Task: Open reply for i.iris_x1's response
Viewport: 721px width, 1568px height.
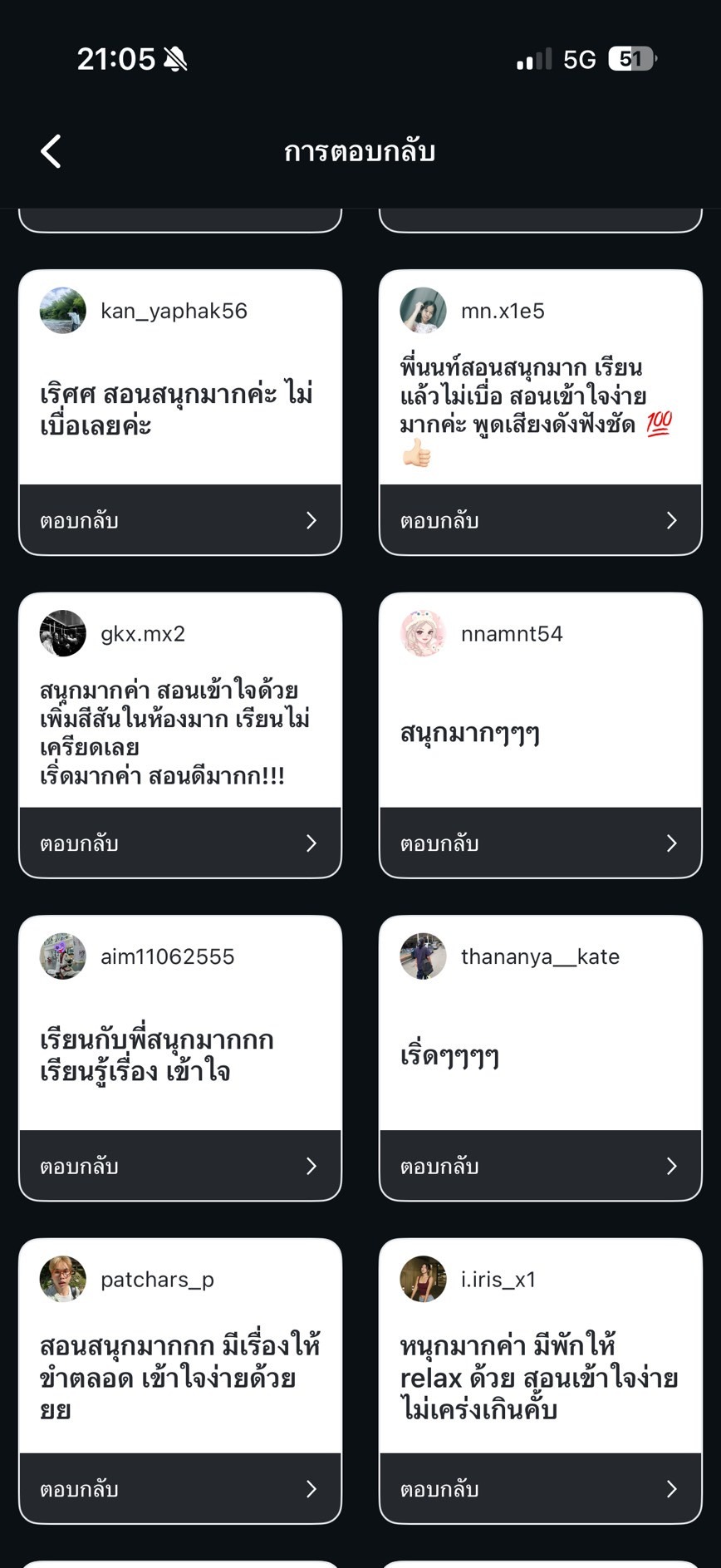Action: click(540, 1489)
